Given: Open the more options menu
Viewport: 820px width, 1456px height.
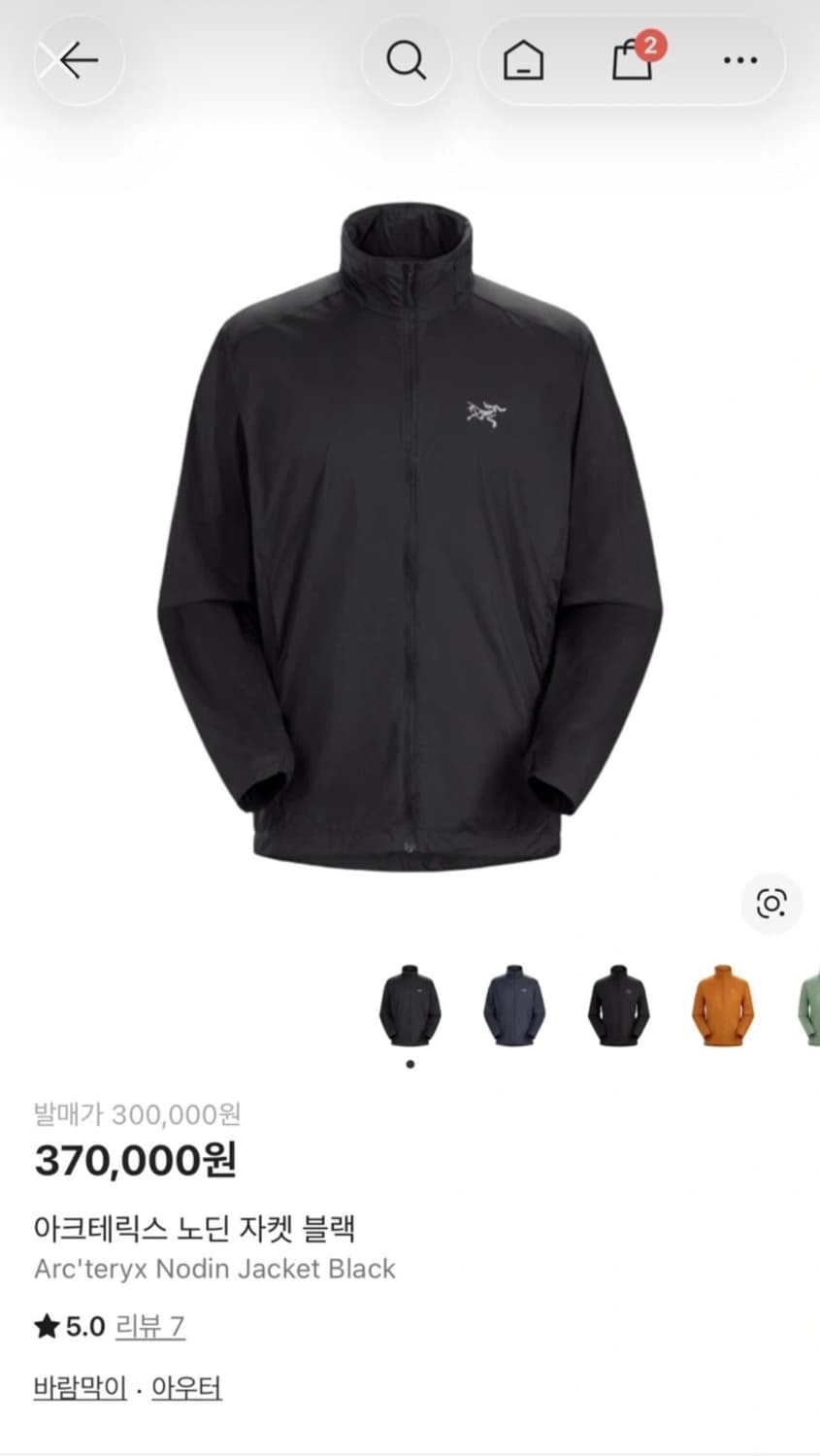Looking at the screenshot, I should (x=740, y=60).
